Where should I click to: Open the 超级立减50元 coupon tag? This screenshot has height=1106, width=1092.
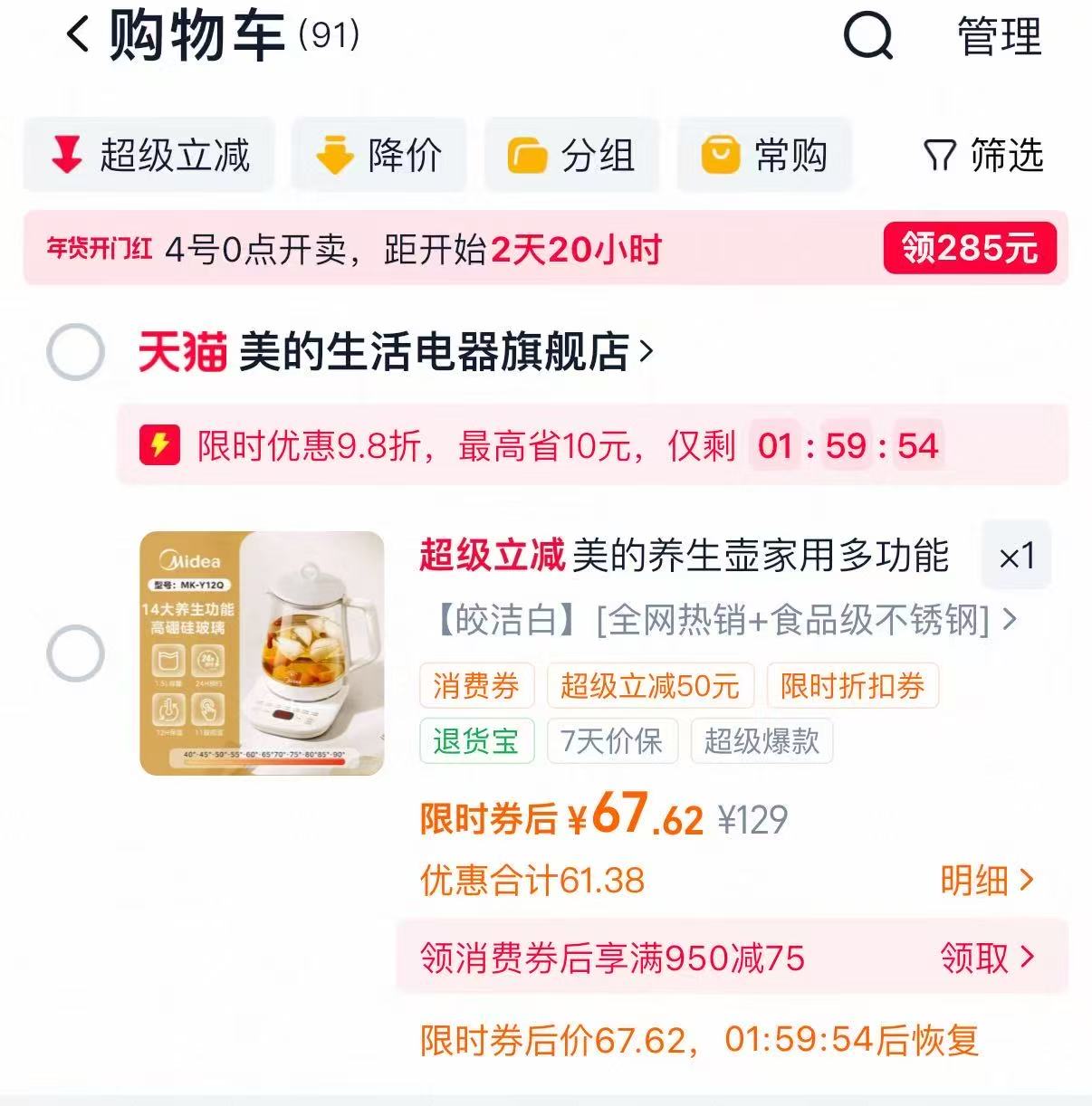(x=648, y=686)
